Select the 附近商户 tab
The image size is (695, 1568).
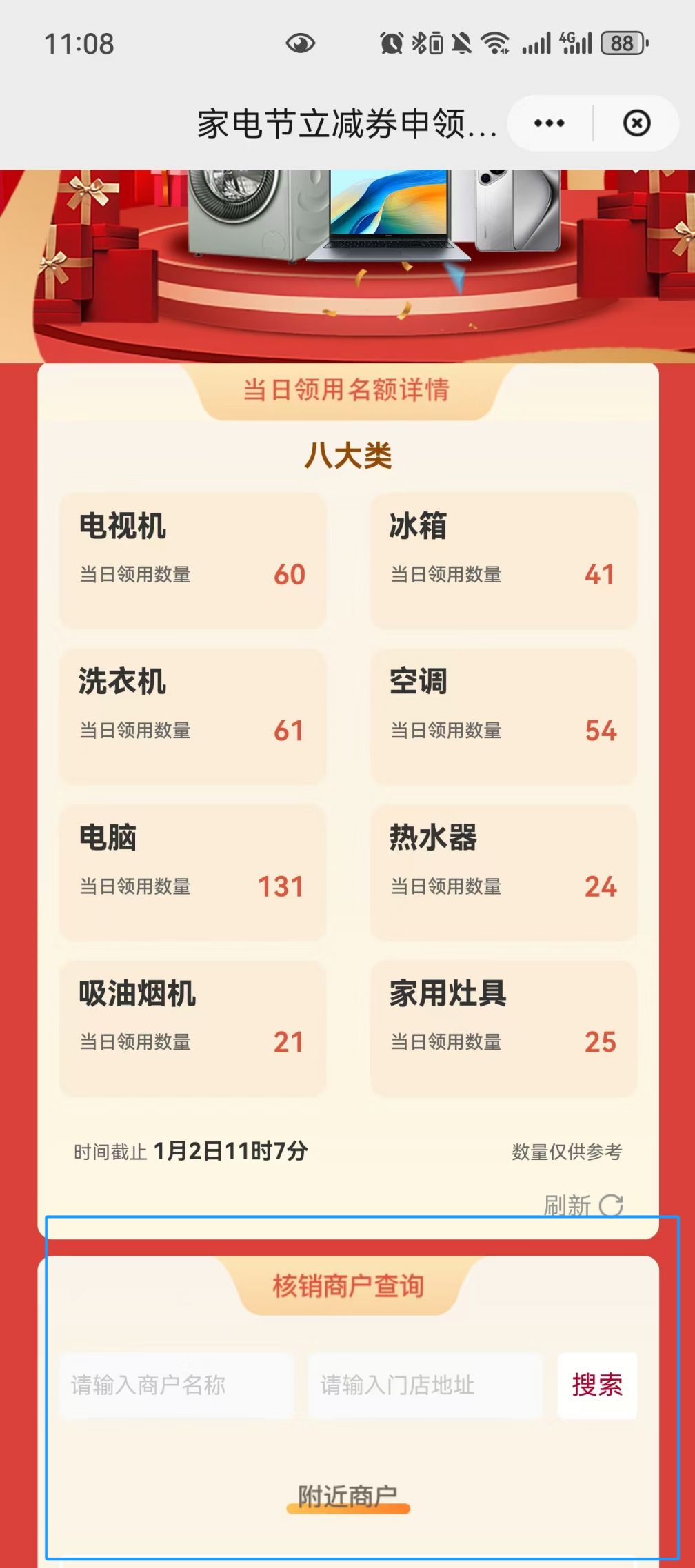pyautogui.click(x=347, y=1496)
